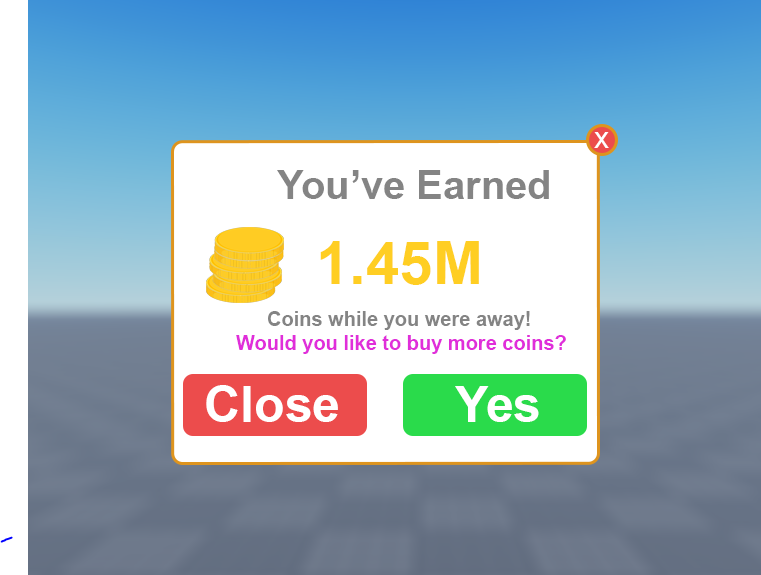The image size is (761, 575).
Task: Dismiss the dialog with the red X
Action: 601,140
